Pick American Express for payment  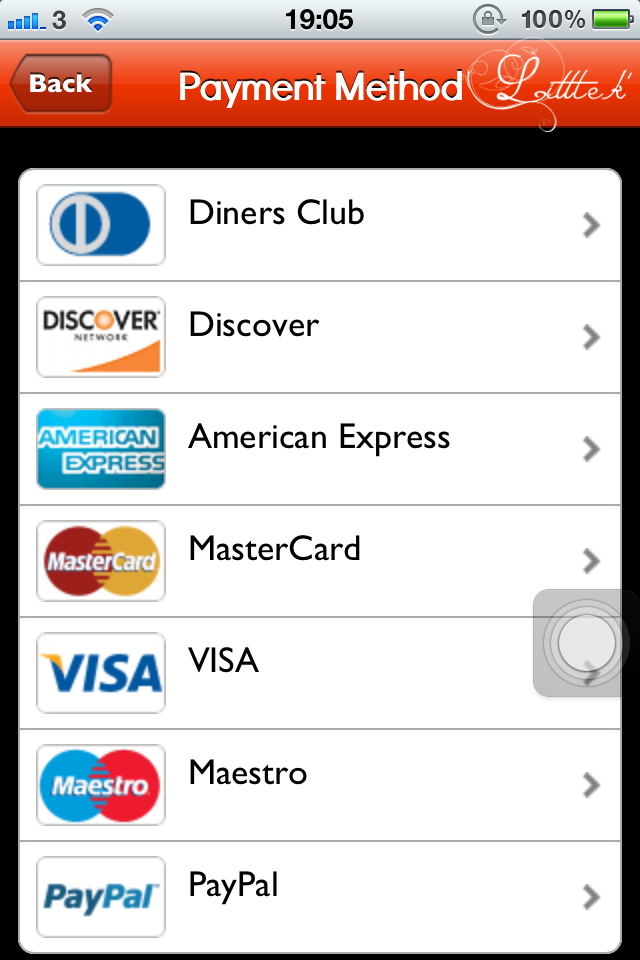tap(318, 448)
